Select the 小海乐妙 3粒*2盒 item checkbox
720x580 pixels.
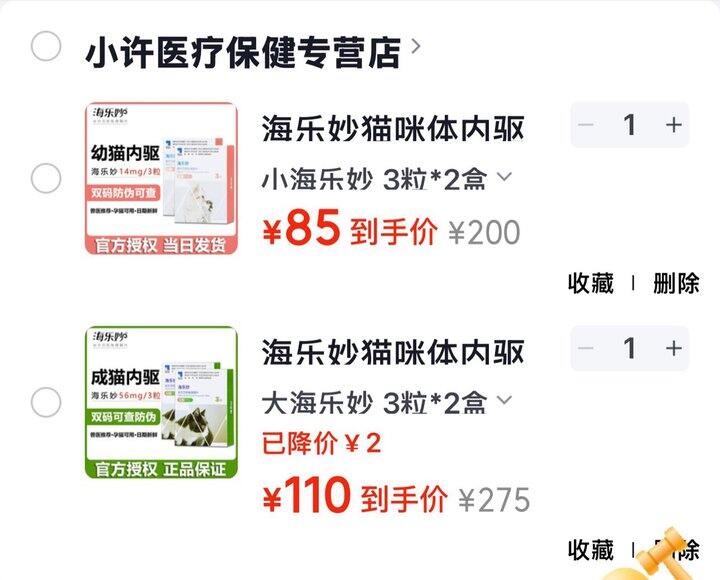pos(46,178)
